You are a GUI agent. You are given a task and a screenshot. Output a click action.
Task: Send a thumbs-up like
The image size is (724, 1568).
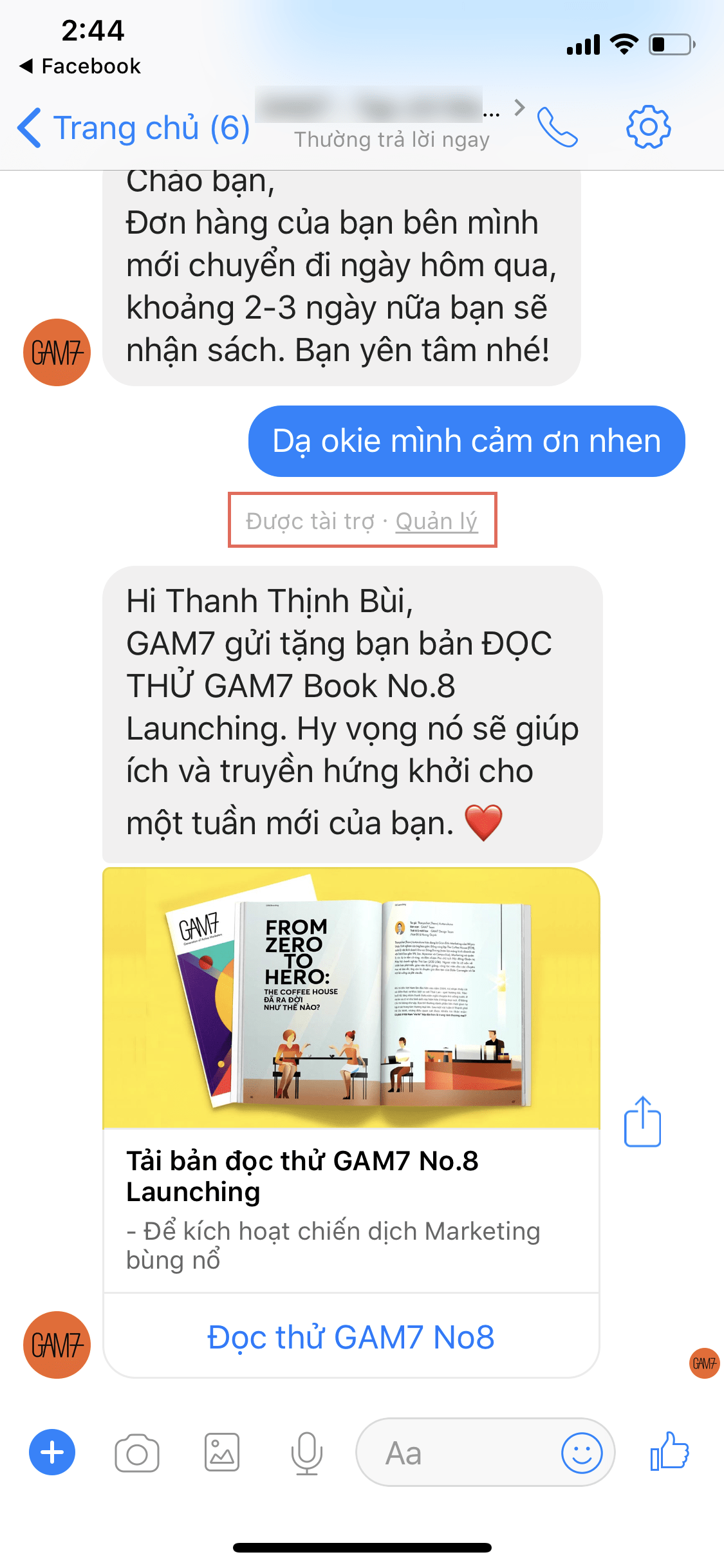point(669,1451)
